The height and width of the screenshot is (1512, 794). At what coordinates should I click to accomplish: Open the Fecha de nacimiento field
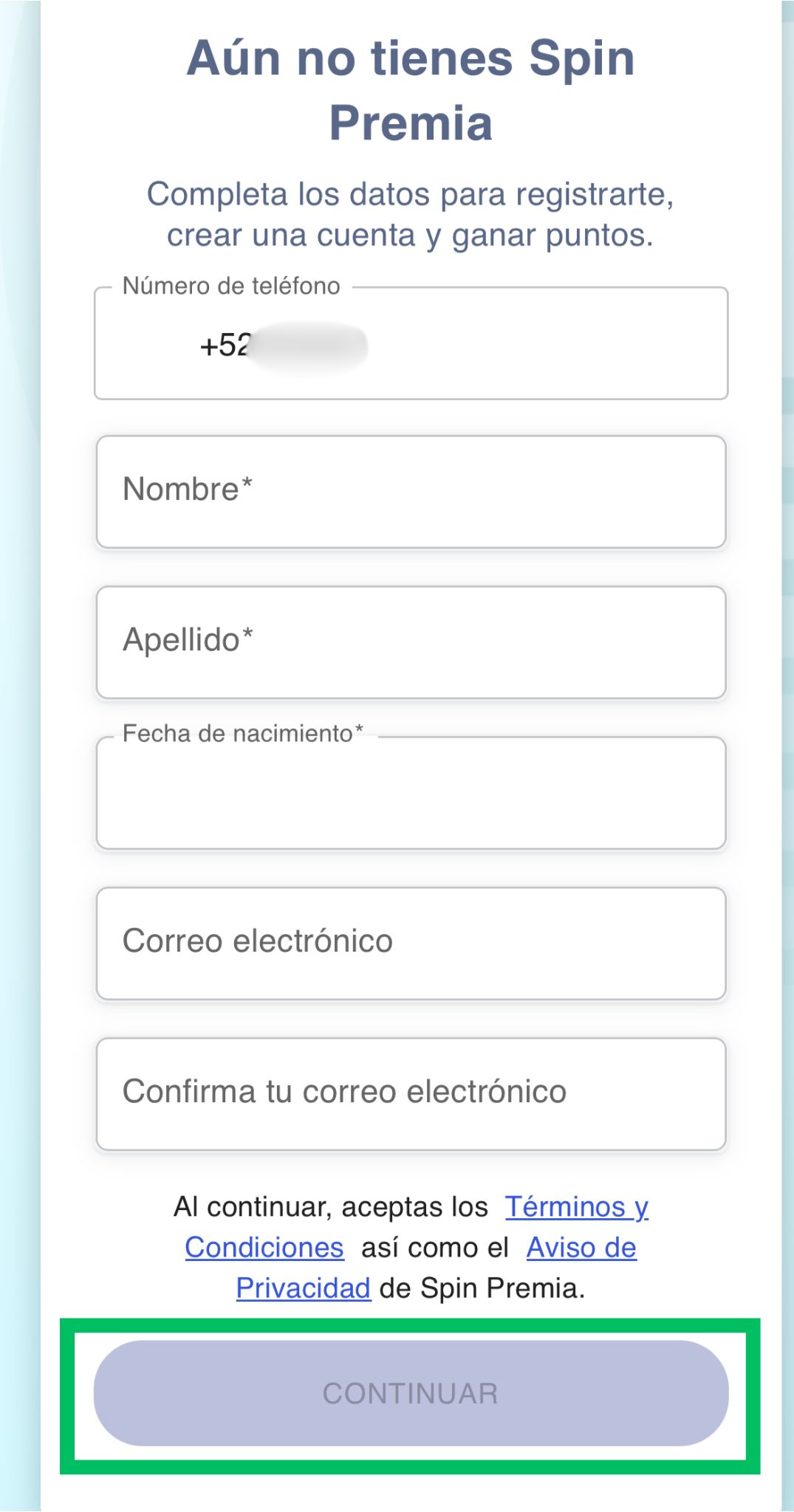coord(411,794)
